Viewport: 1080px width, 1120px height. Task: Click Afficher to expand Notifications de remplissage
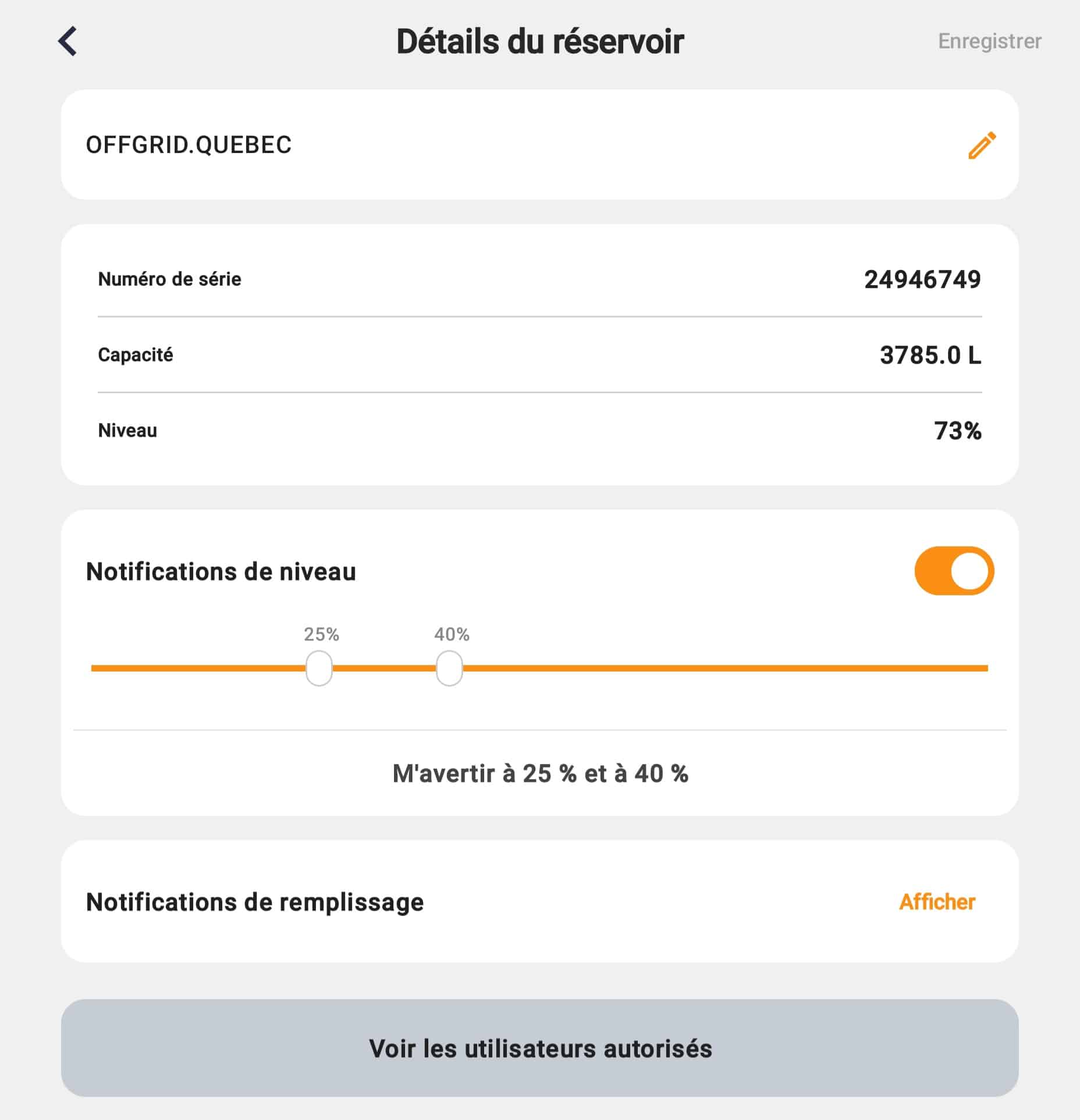pos(937,902)
